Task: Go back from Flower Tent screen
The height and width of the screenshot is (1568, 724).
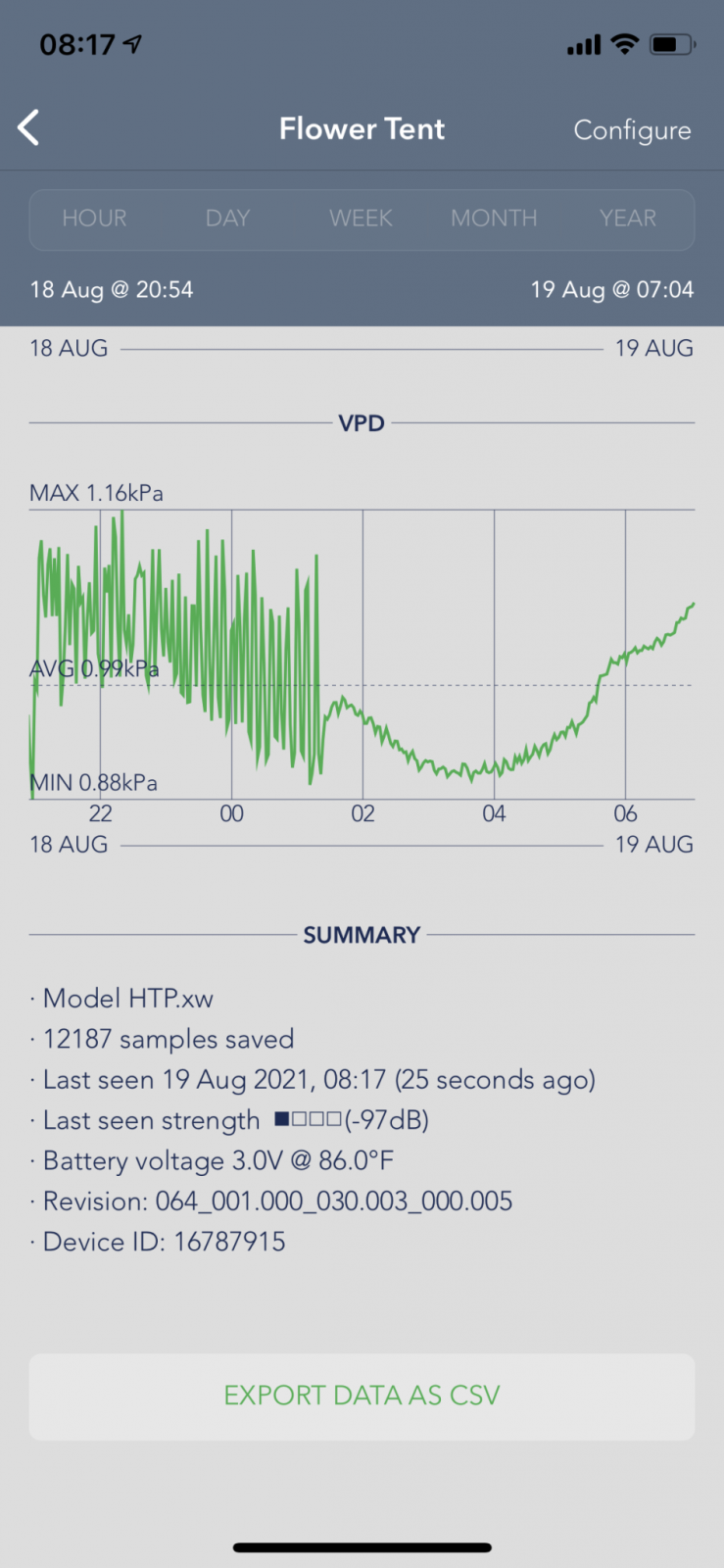Action: (x=29, y=128)
